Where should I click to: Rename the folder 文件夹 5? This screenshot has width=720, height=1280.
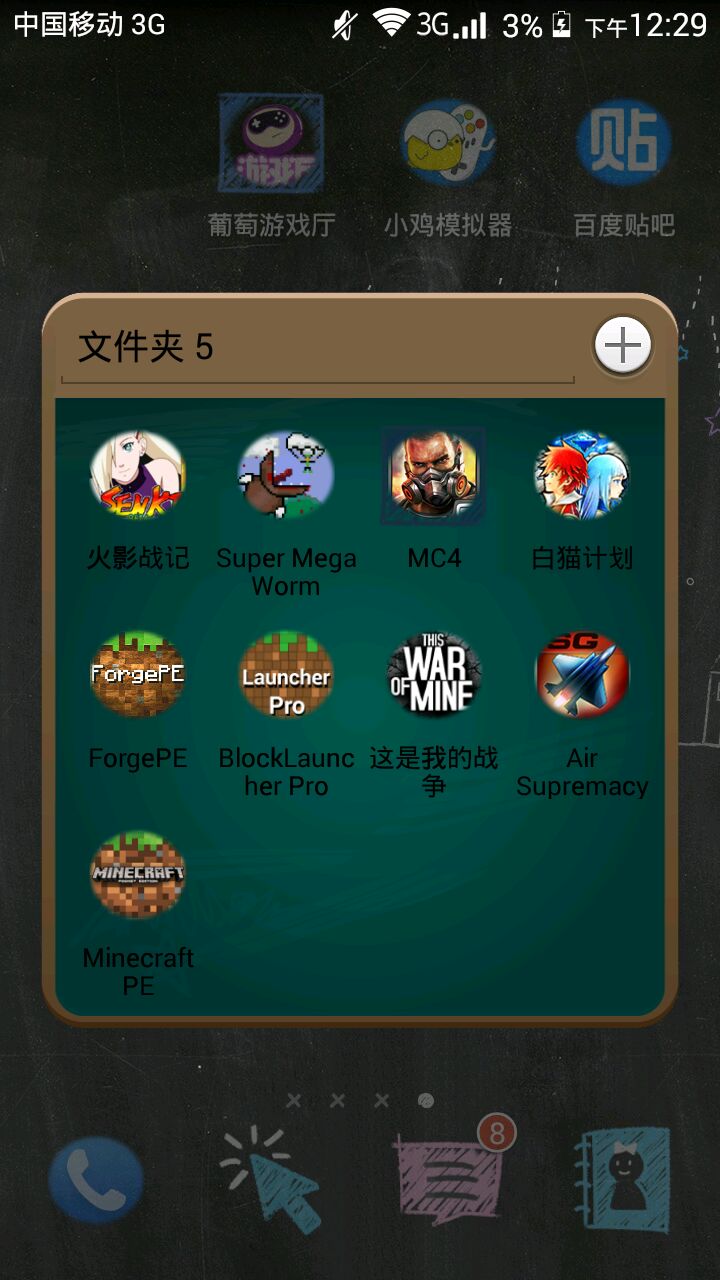coord(146,347)
